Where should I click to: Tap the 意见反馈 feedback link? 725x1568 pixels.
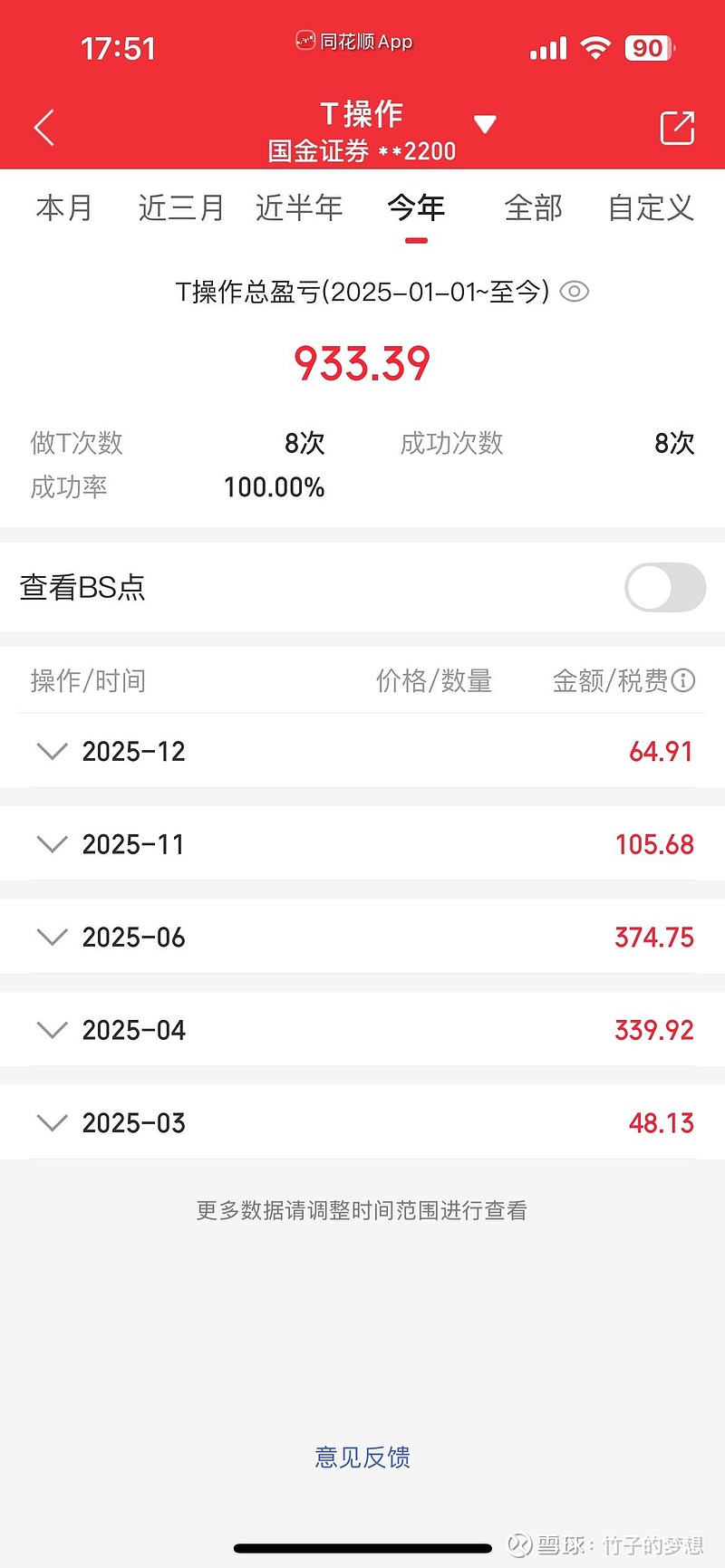[x=362, y=1457]
